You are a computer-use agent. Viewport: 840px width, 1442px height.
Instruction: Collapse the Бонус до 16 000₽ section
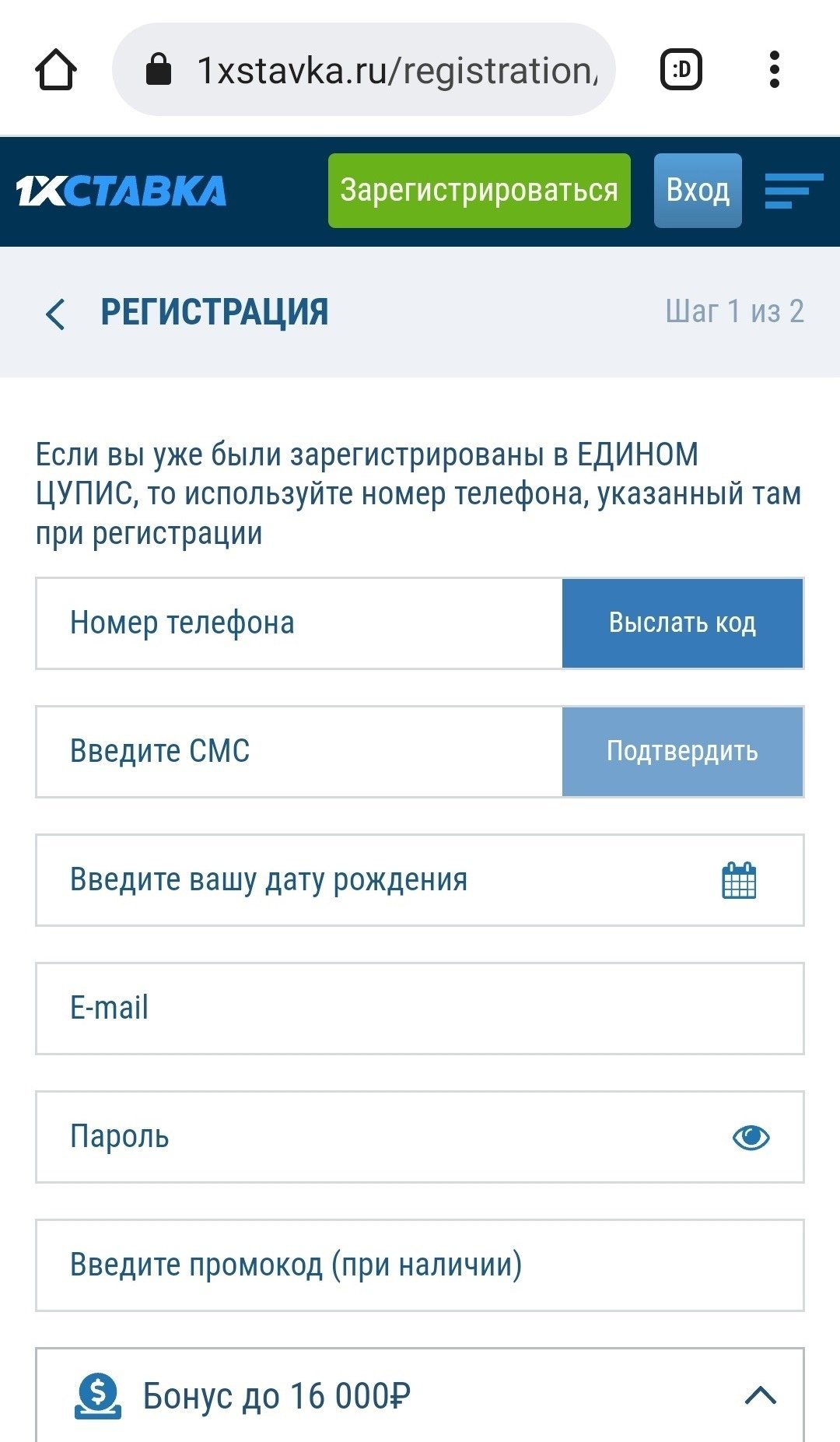point(760,1395)
